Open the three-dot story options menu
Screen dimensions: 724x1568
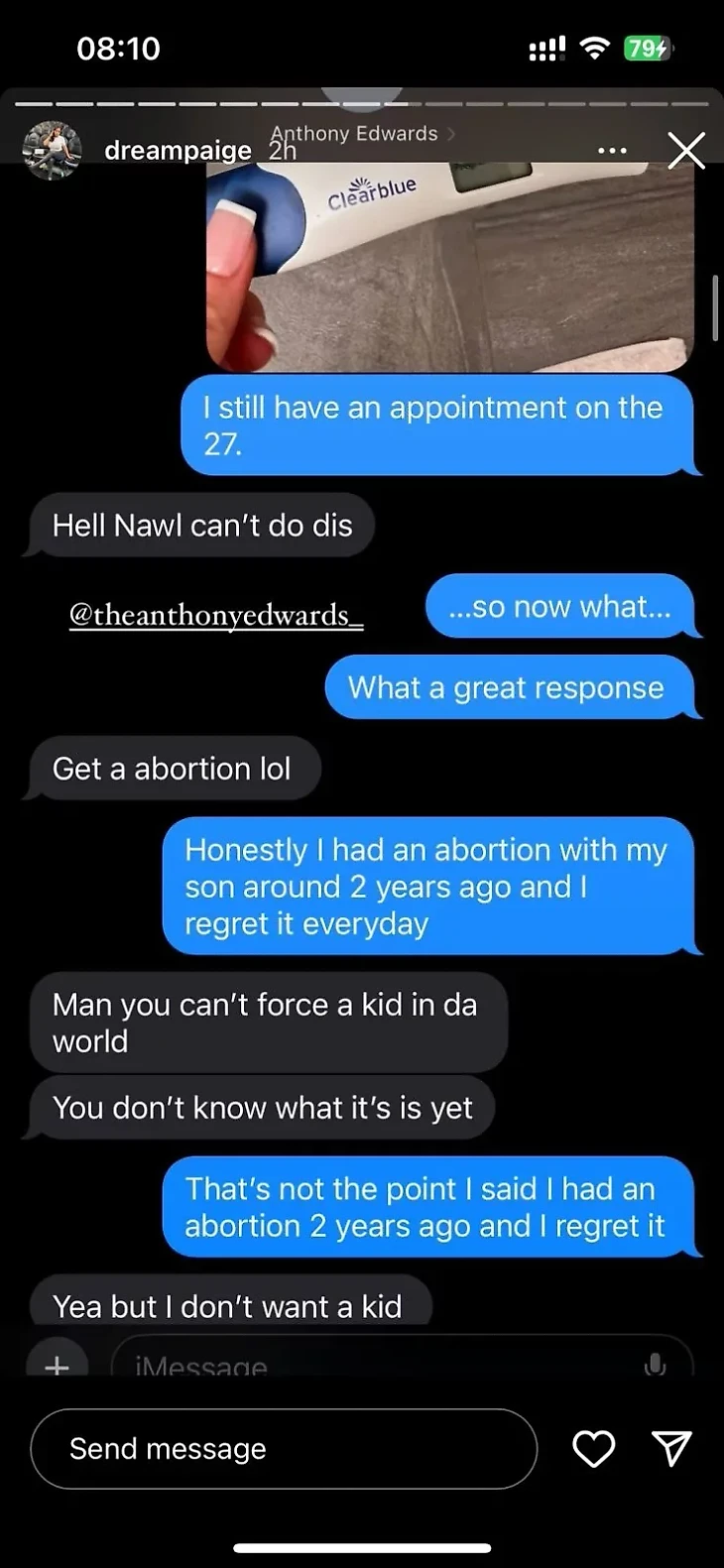click(x=612, y=151)
